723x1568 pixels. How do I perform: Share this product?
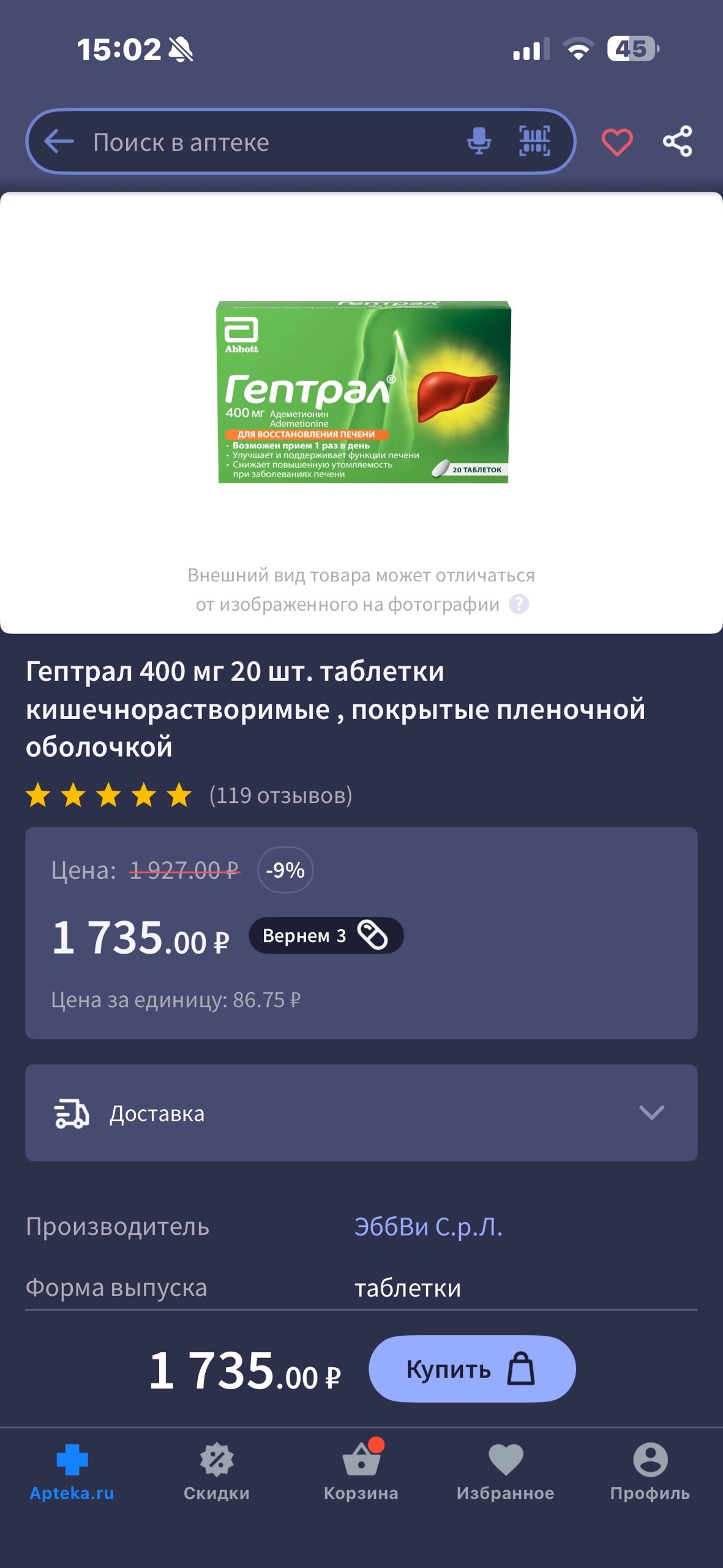tap(677, 141)
